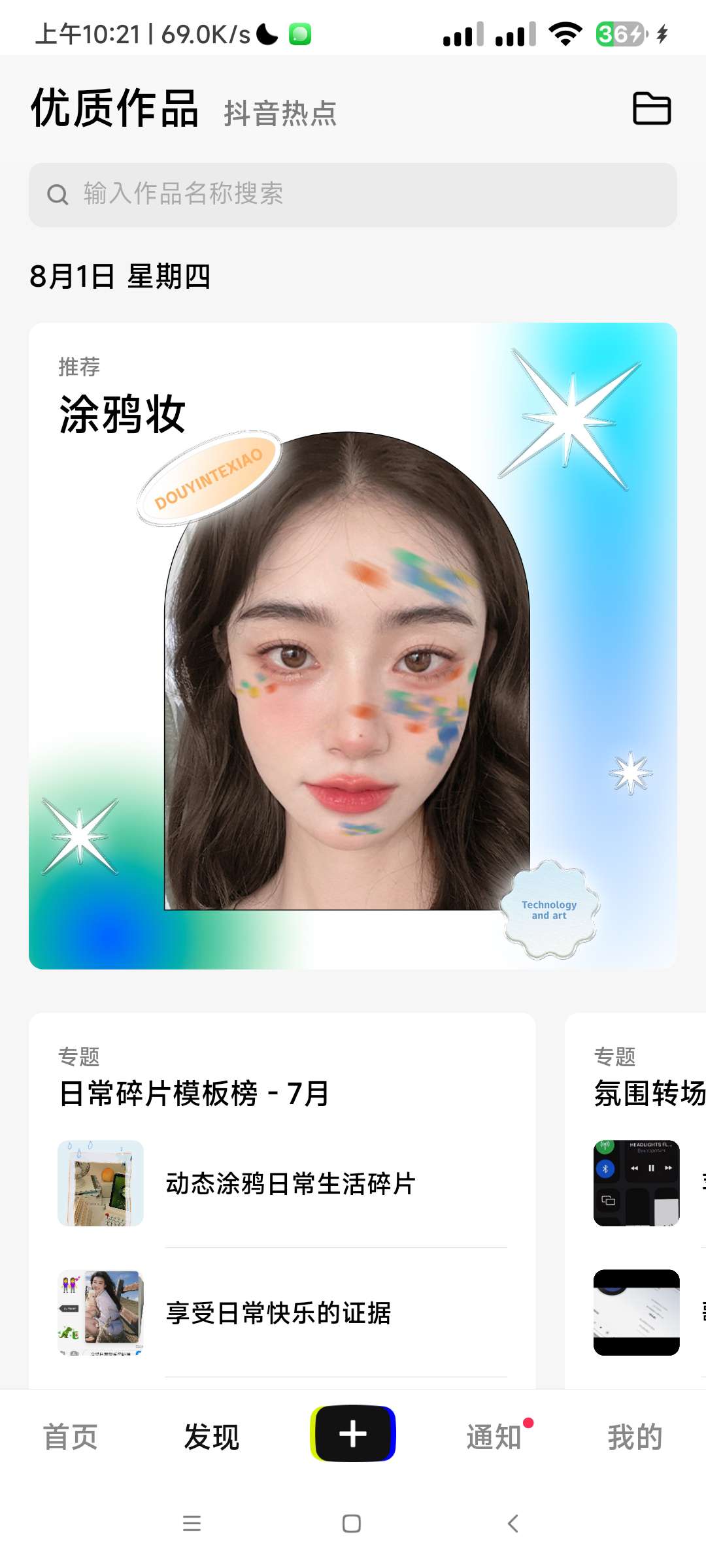Open the 涂鸦妆 recommended card
The image size is (706, 1568).
click(x=353, y=645)
